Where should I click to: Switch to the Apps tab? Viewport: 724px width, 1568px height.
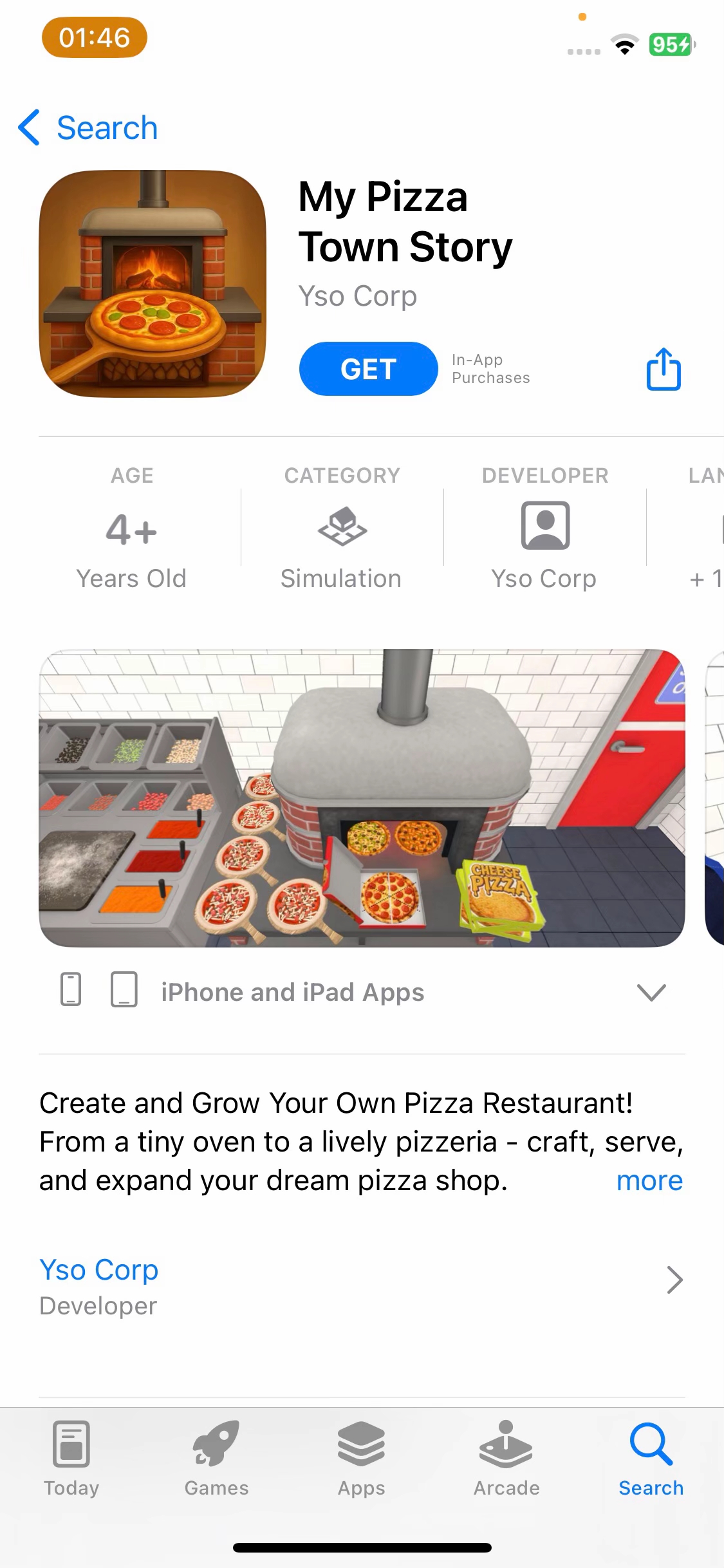[361, 1458]
